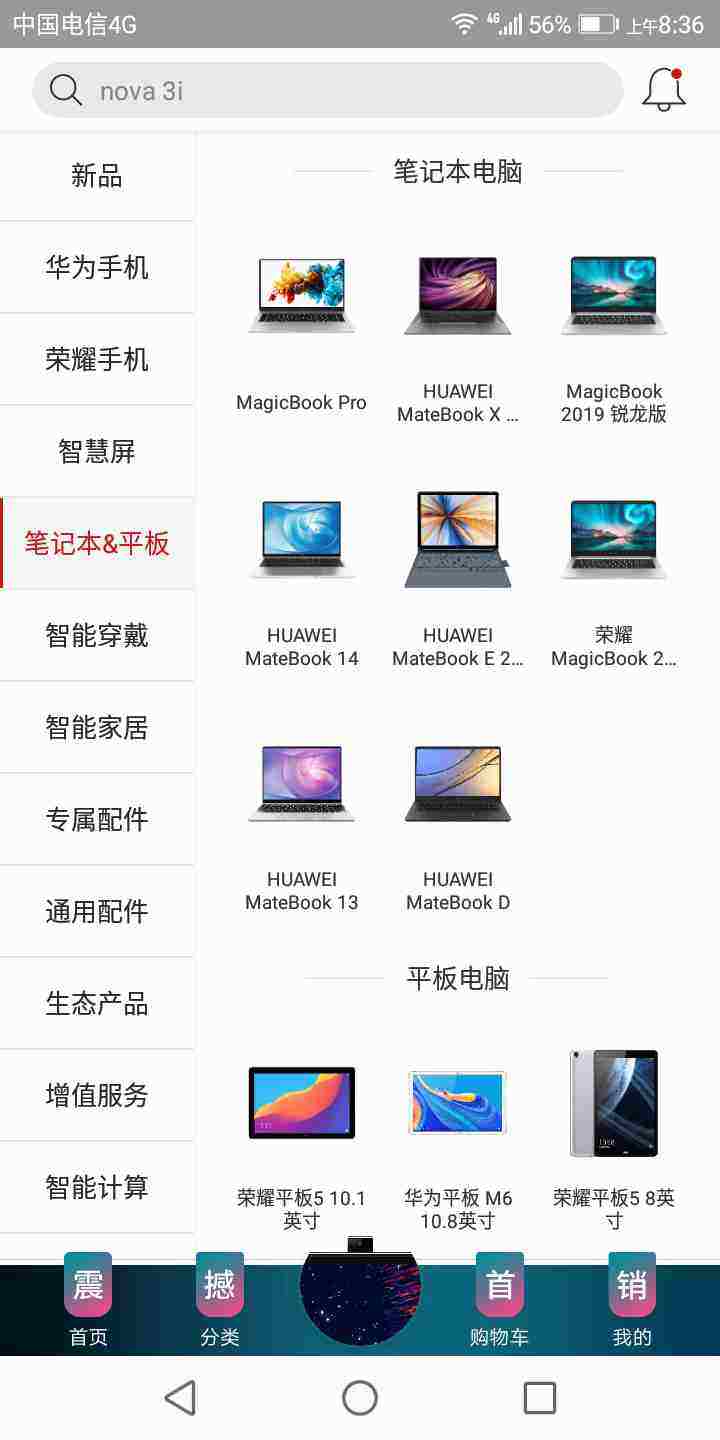This screenshot has width=720, height=1440.
Task: Open the notification bell
Action: [663, 89]
